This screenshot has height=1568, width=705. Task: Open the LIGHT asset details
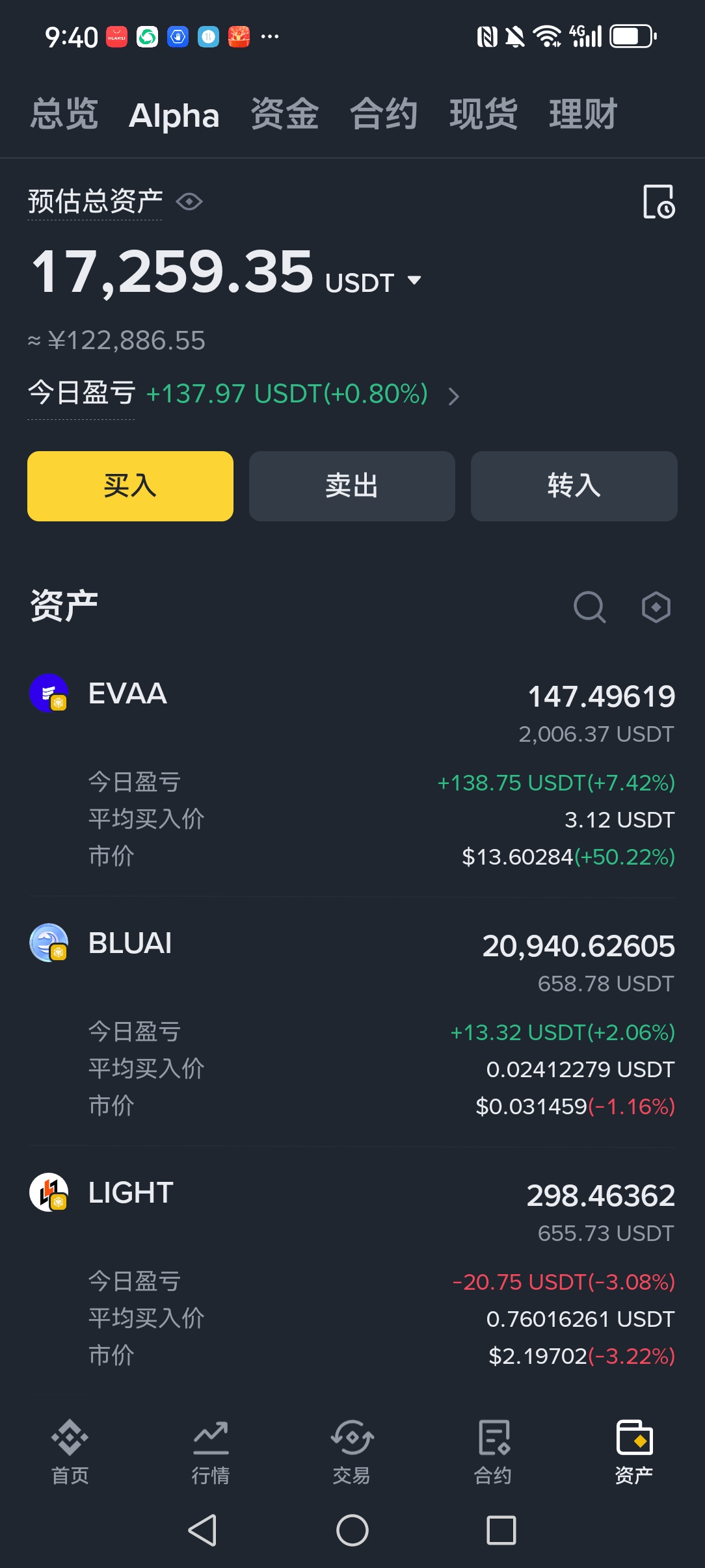pos(131,1193)
